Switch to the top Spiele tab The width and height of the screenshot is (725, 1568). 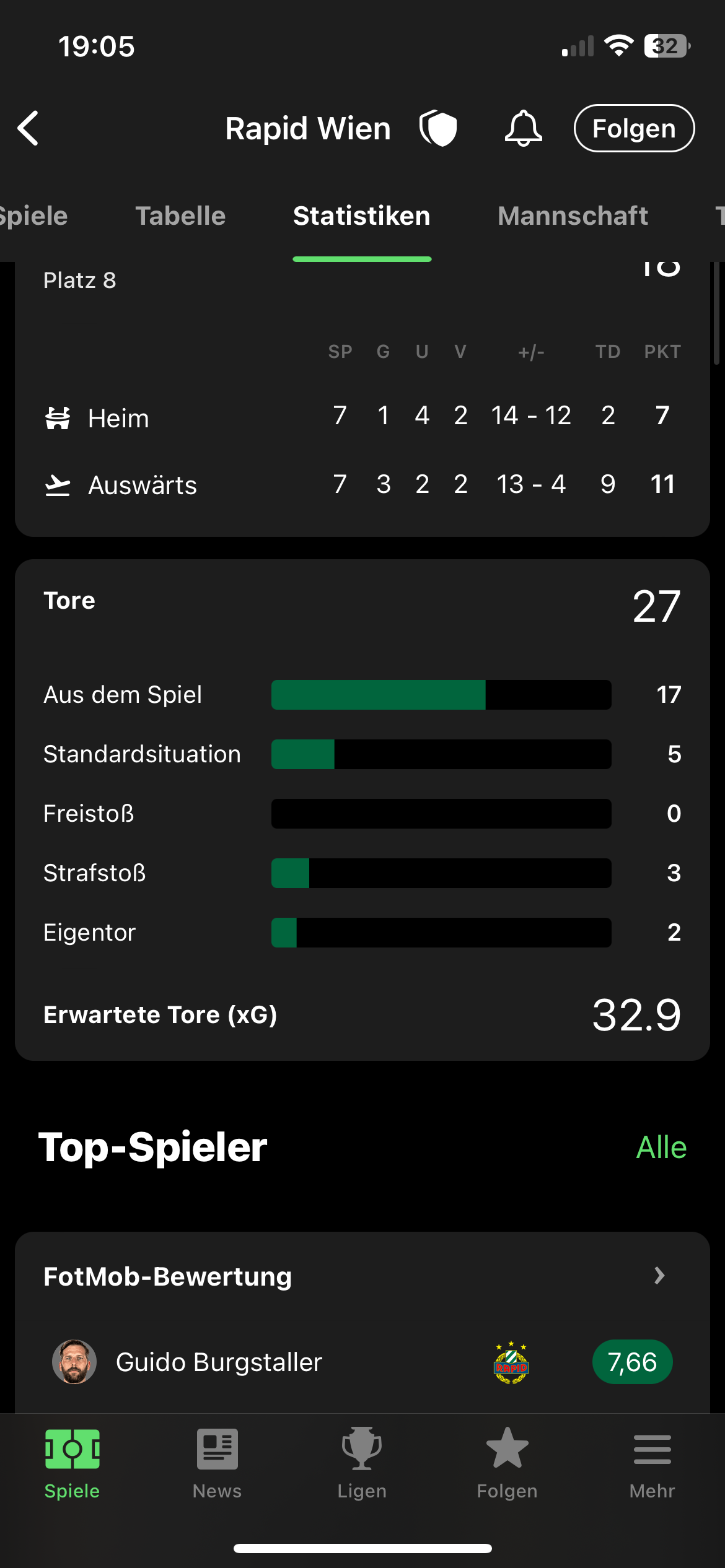(x=33, y=216)
